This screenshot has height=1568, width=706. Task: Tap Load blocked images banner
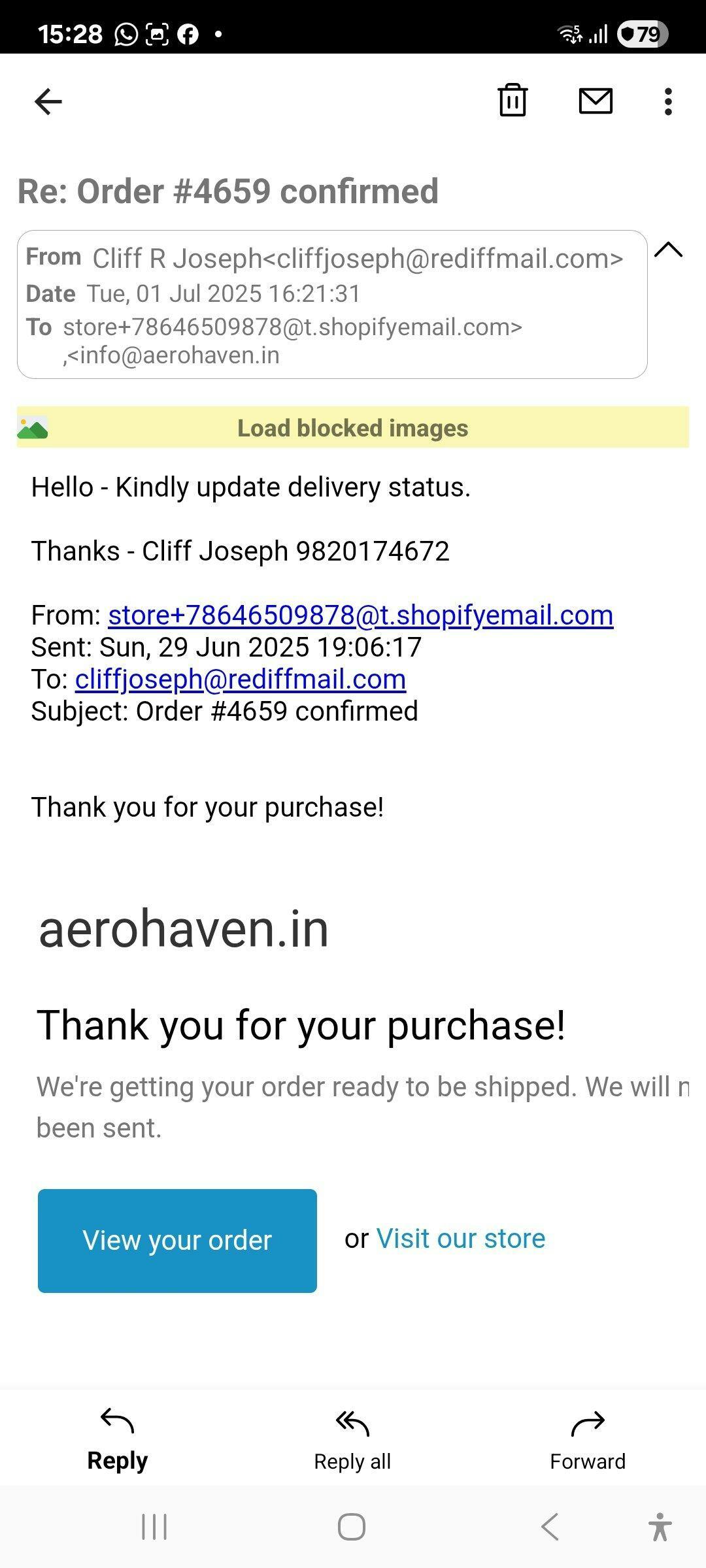(x=353, y=427)
